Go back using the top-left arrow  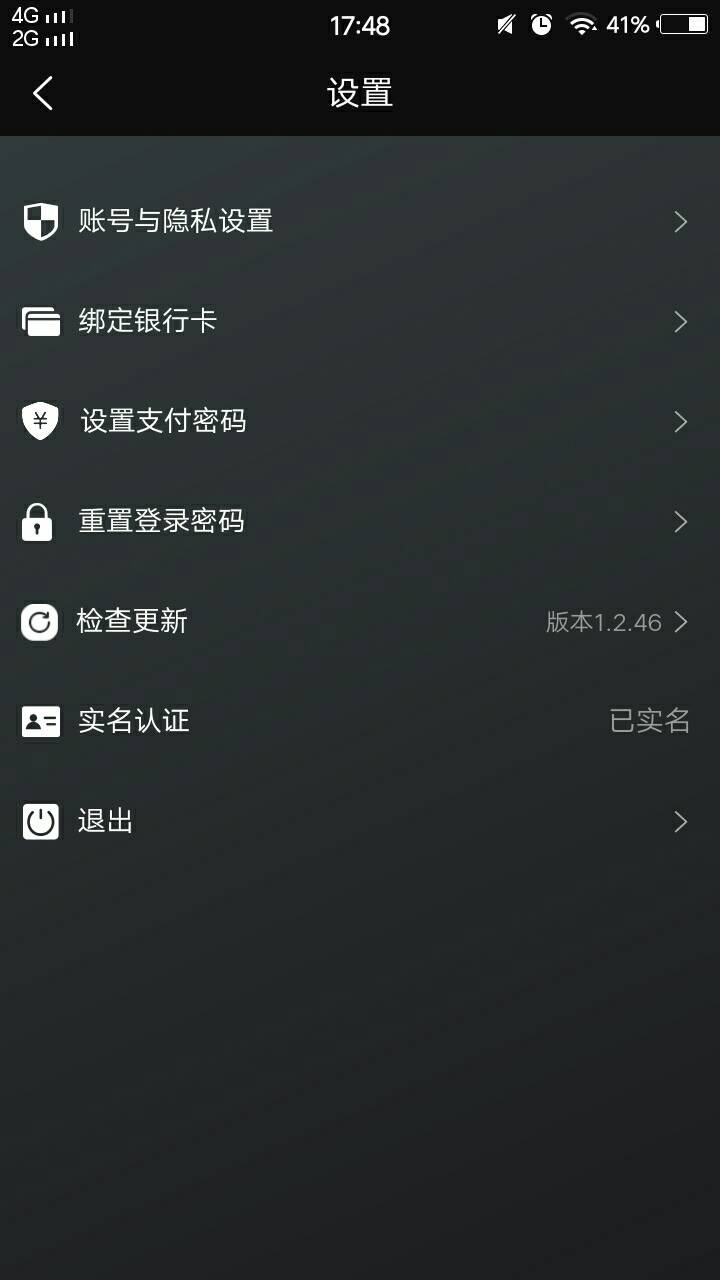[x=42, y=93]
